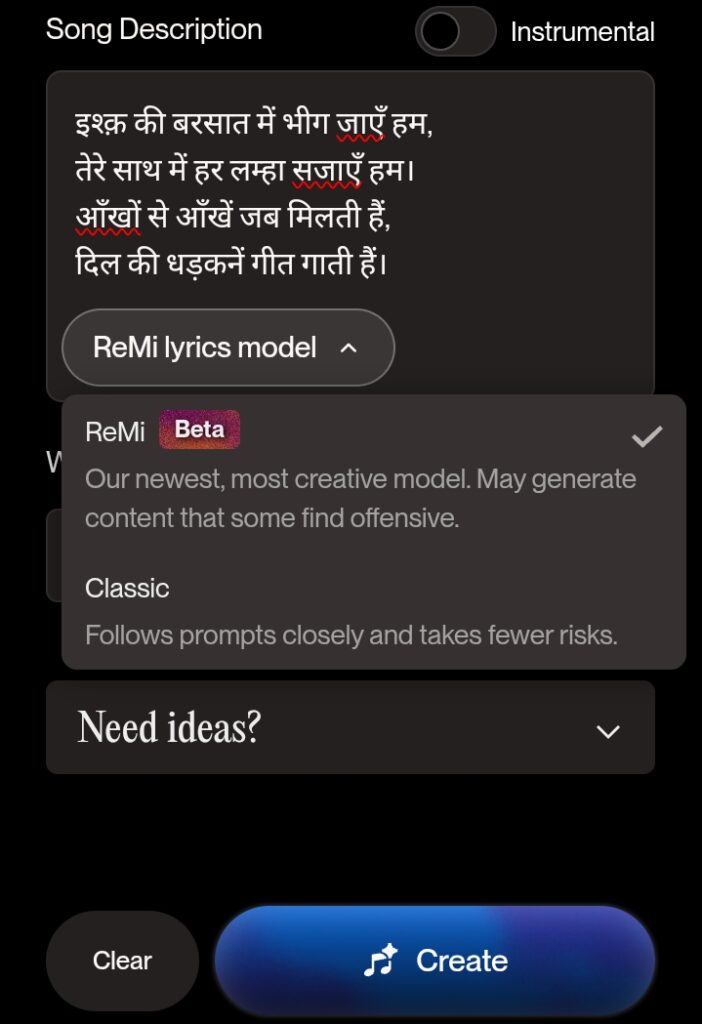
Task: Collapse the ReMi lyrics model dropdown
Action: tap(228, 348)
